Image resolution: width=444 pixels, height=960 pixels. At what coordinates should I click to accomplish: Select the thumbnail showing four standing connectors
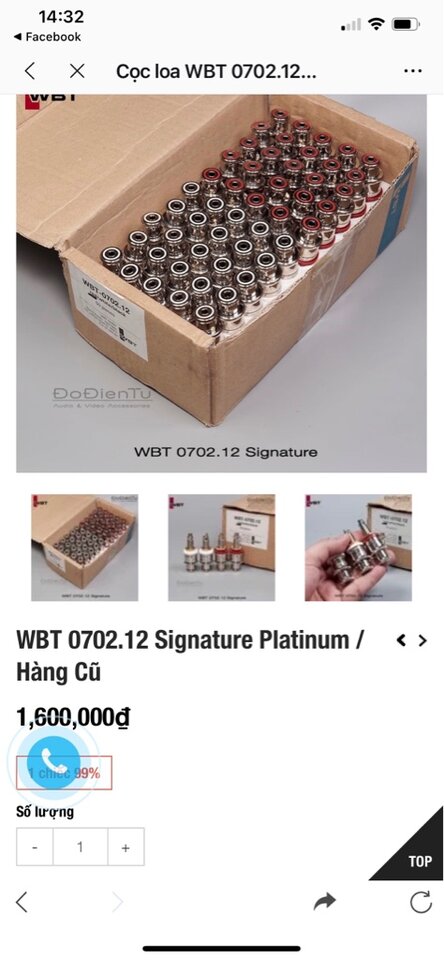222,547
